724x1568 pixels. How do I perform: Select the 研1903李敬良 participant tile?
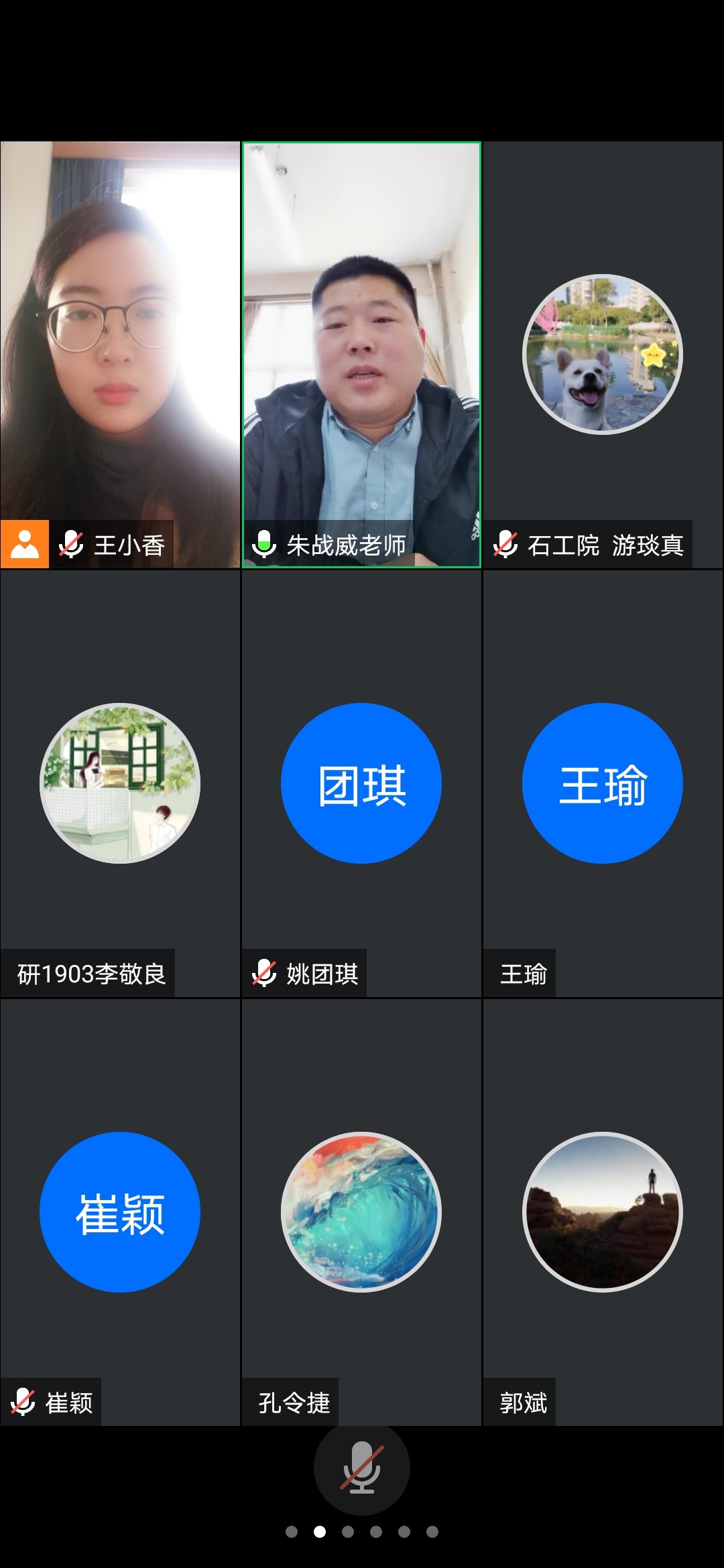point(120,783)
